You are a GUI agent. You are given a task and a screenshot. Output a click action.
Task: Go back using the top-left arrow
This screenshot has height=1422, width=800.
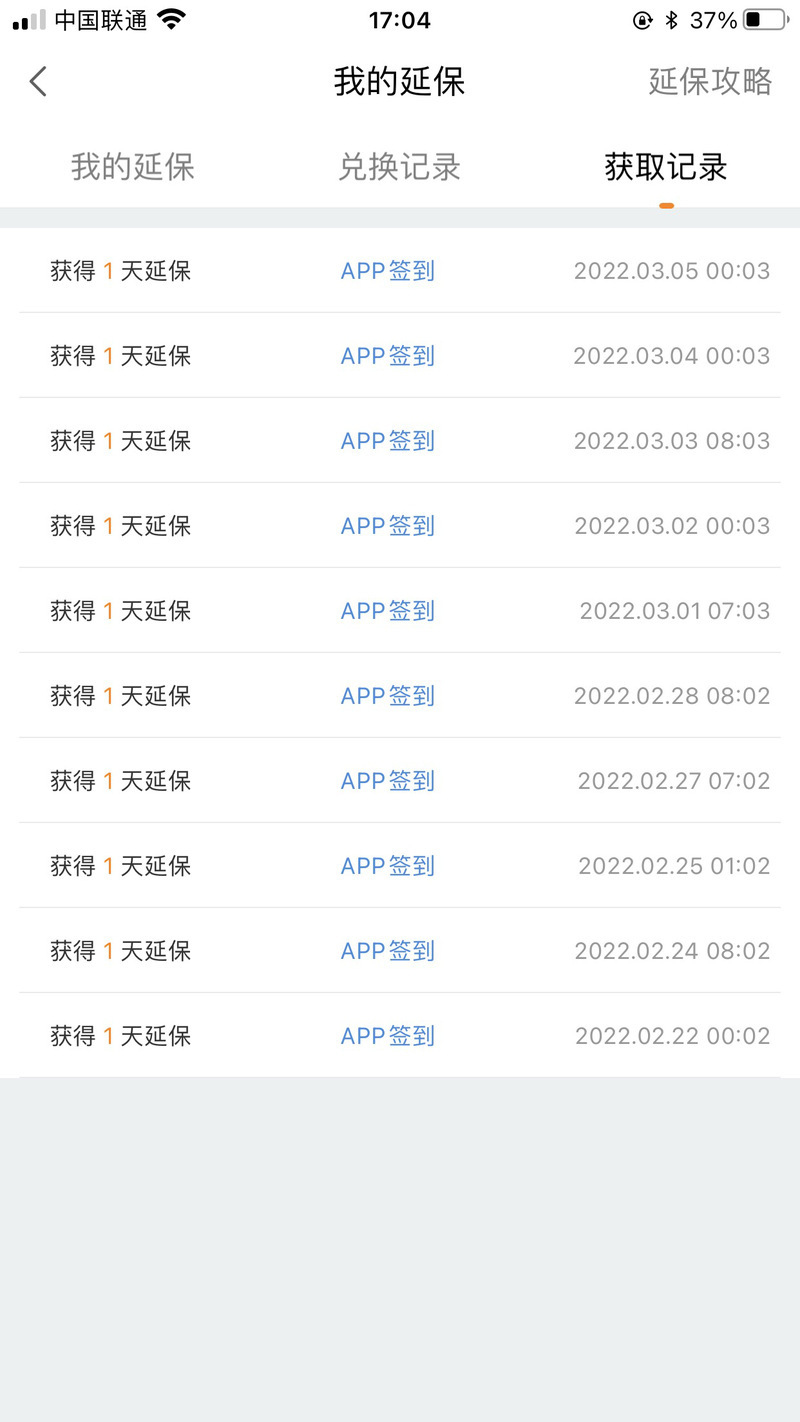point(38,81)
